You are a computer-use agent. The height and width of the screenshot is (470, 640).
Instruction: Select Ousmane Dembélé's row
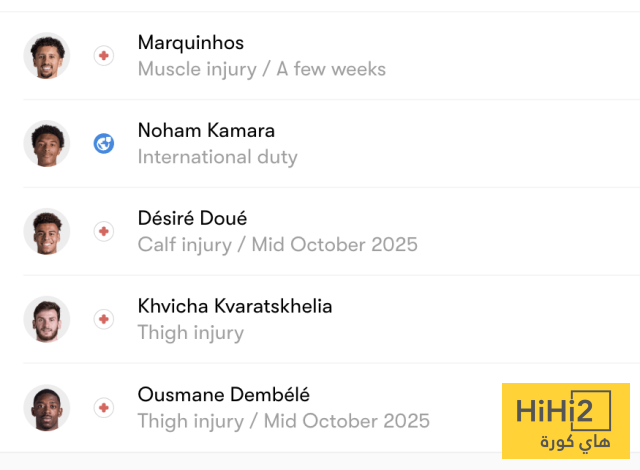tap(224, 395)
